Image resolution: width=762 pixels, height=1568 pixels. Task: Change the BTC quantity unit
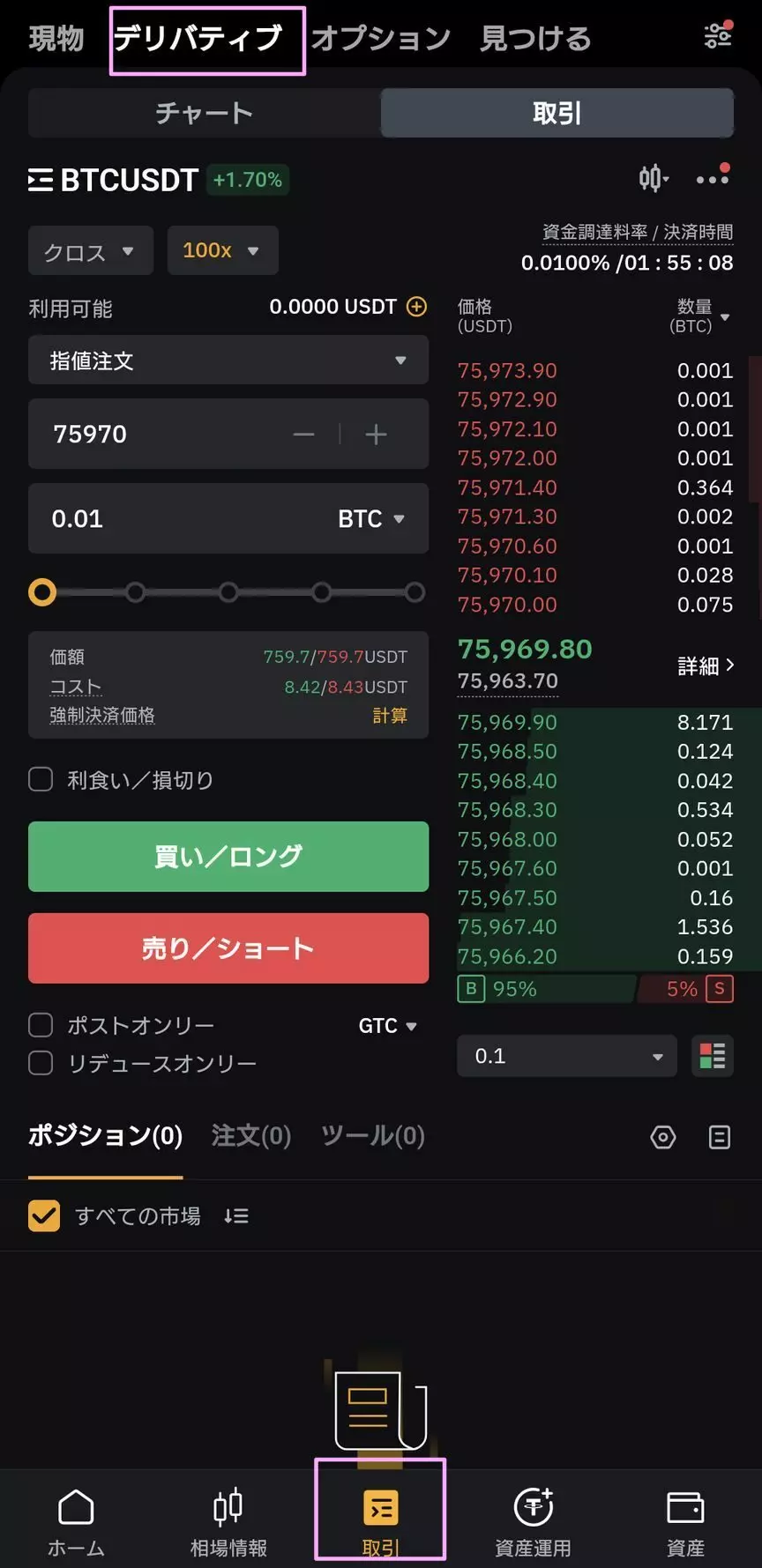click(x=371, y=518)
